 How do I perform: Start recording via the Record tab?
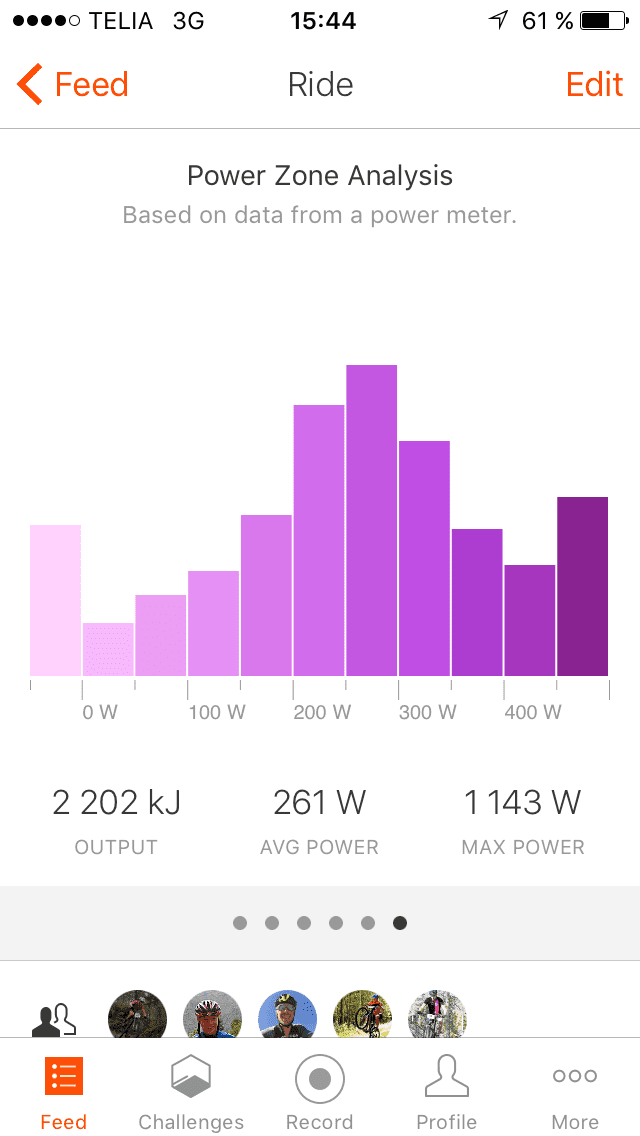click(319, 1092)
